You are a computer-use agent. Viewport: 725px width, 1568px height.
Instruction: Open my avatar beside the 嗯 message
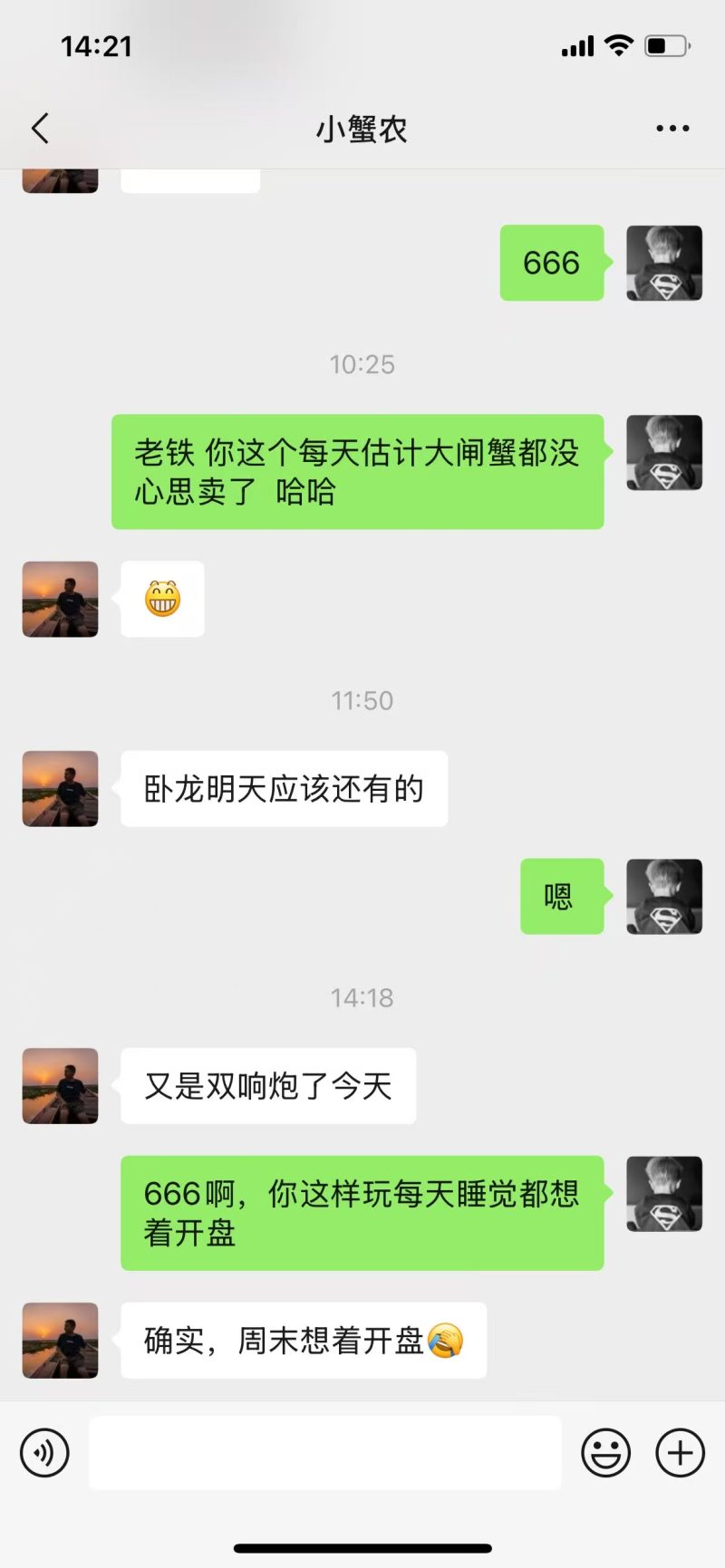click(x=664, y=896)
